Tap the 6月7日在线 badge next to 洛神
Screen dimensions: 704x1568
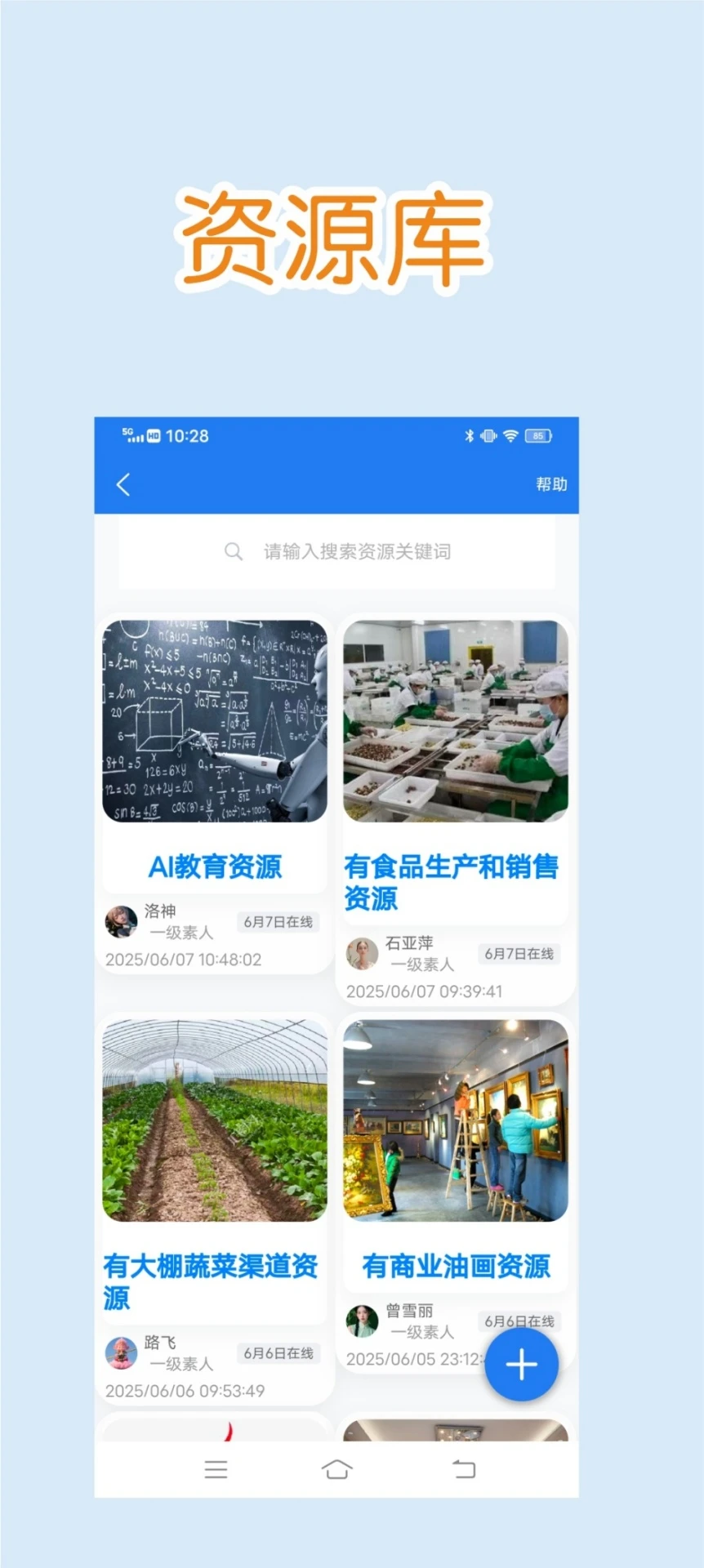[x=278, y=922]
